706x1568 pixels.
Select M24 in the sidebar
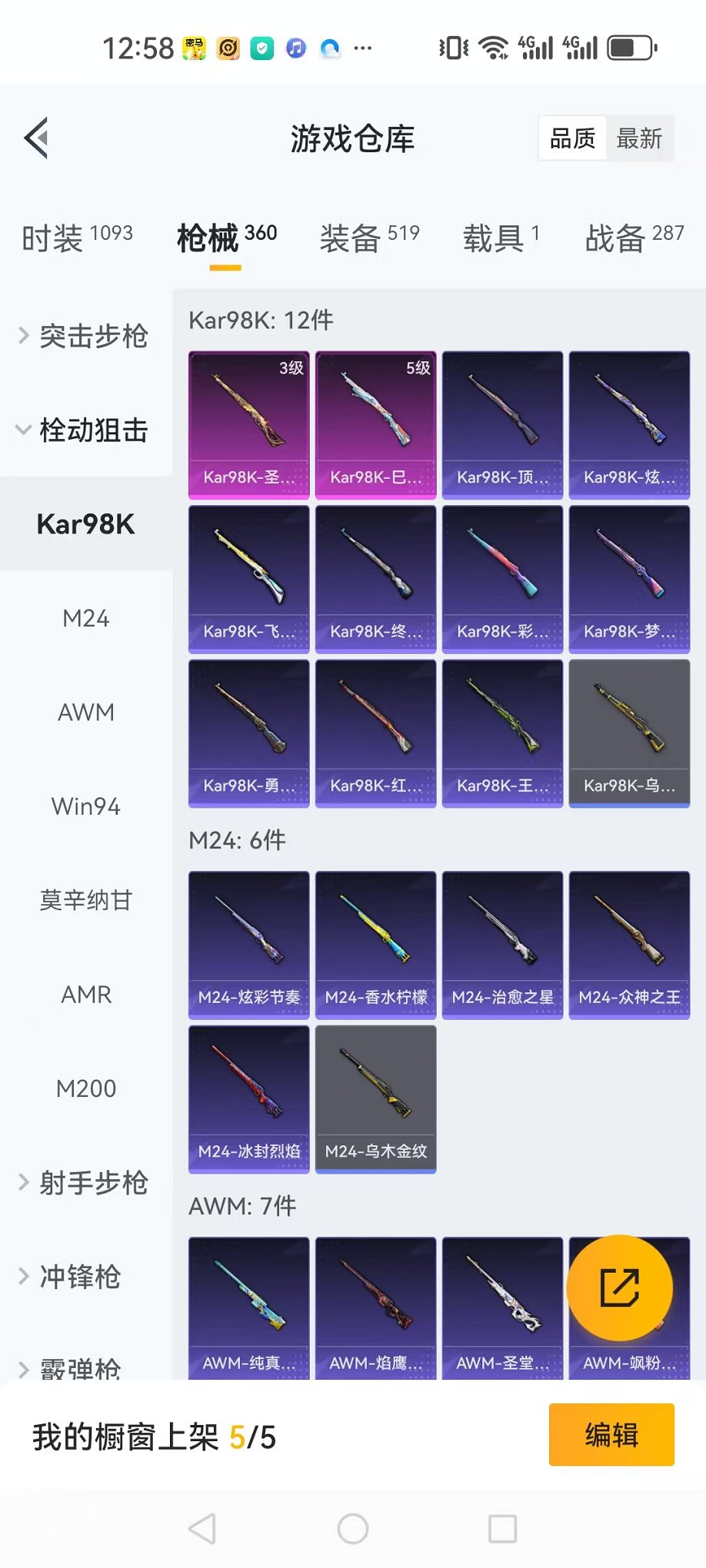[86, 618]
